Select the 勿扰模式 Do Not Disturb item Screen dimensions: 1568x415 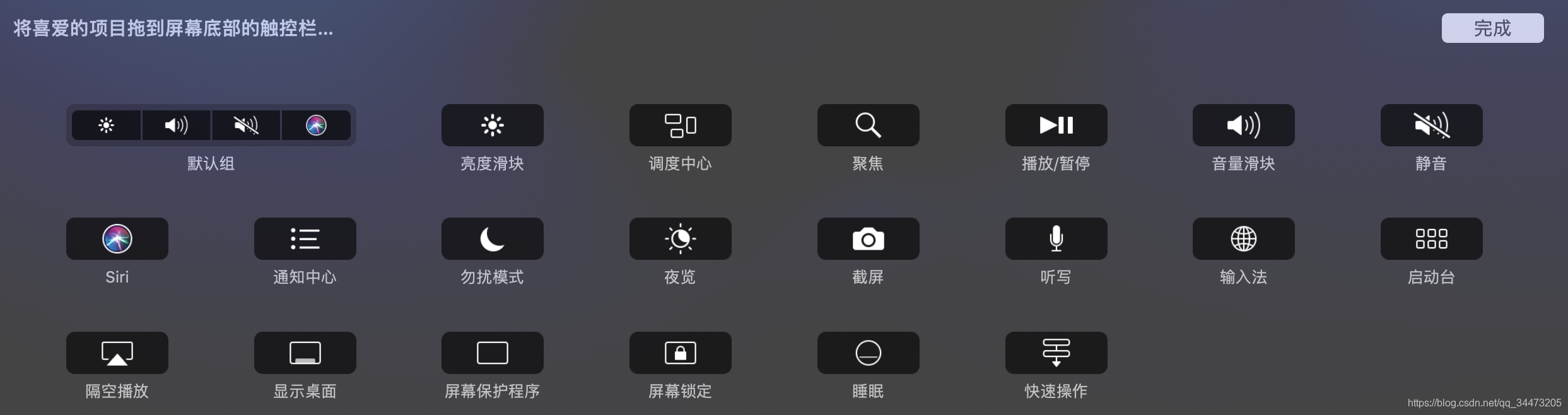pyautogui.click(x=492, y=238)
